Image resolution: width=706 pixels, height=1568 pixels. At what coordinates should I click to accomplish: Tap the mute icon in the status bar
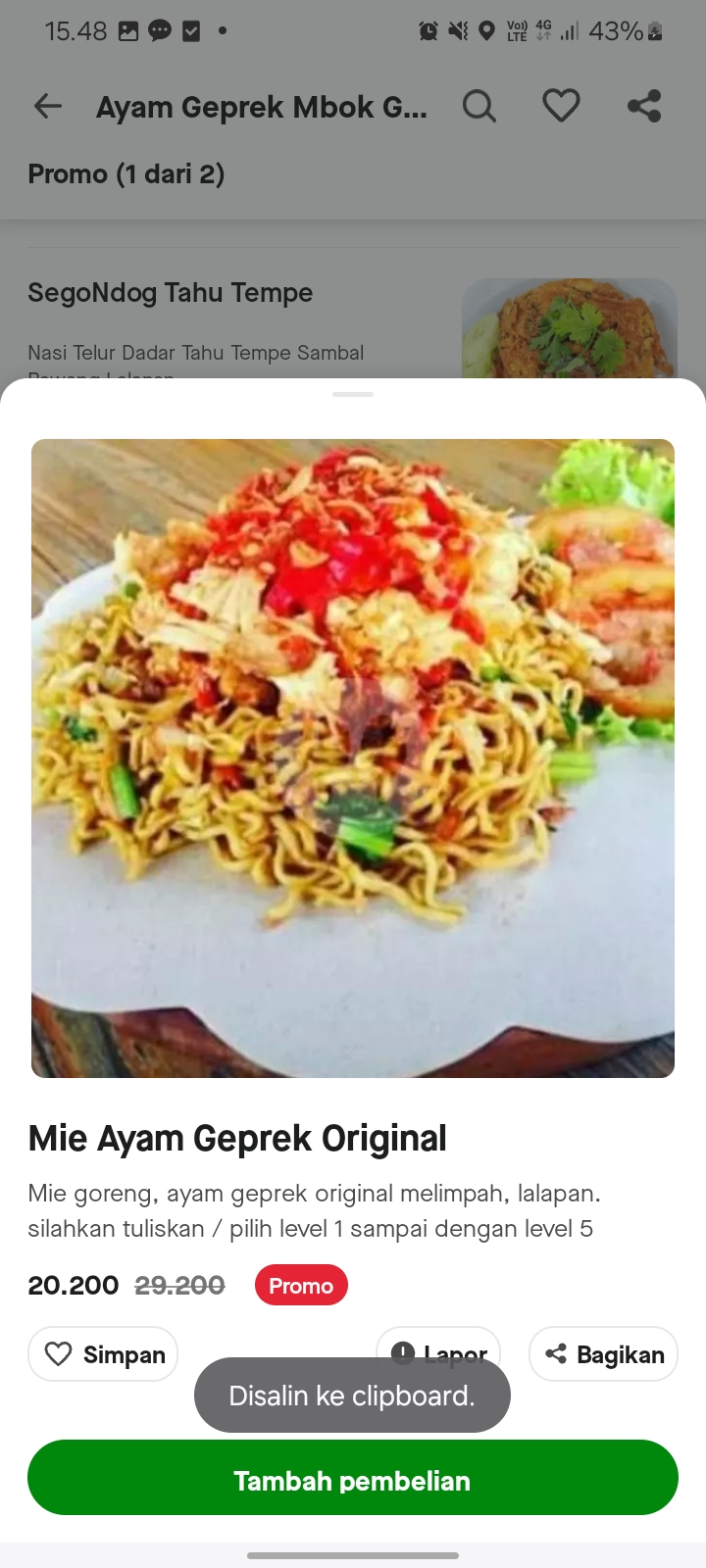(x=456, y=30)
